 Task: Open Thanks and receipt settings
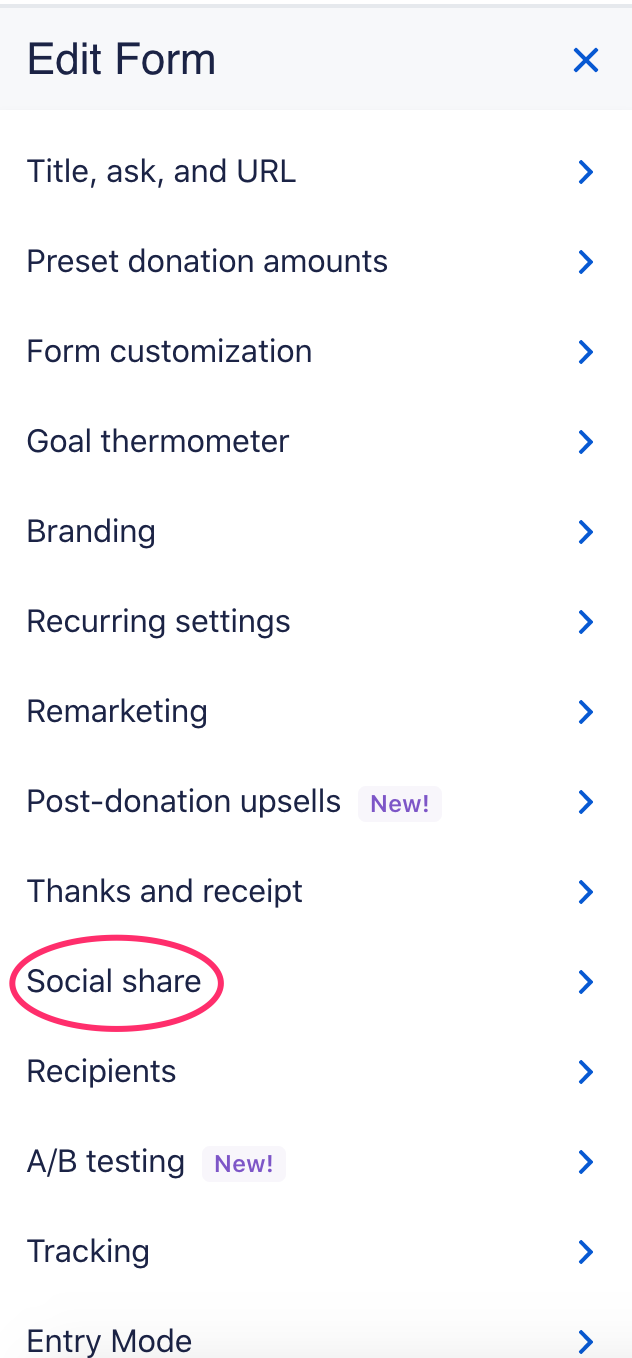[316, 892]
